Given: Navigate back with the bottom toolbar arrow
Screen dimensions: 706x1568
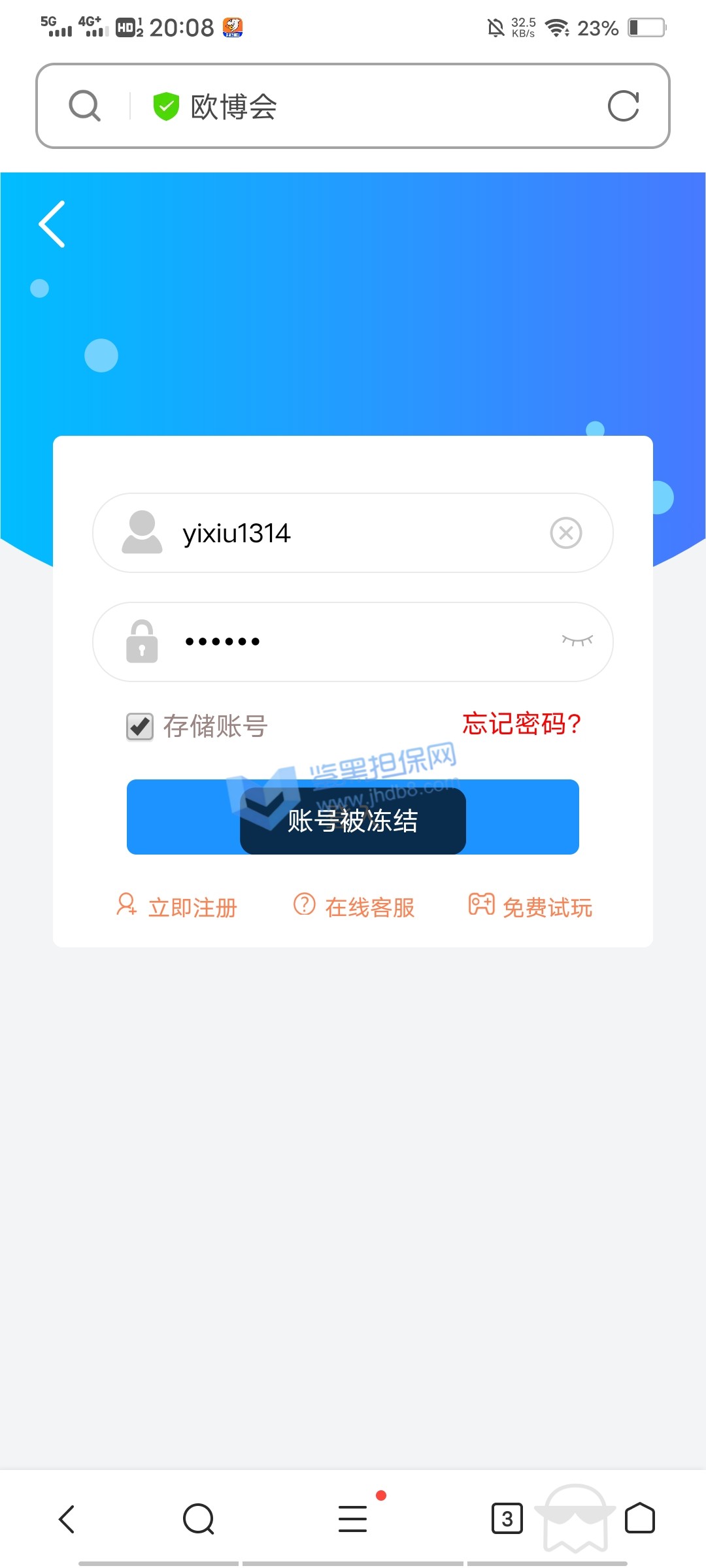Looking at the screenshot, I should pyautogui.click(x=67, y=1518).
